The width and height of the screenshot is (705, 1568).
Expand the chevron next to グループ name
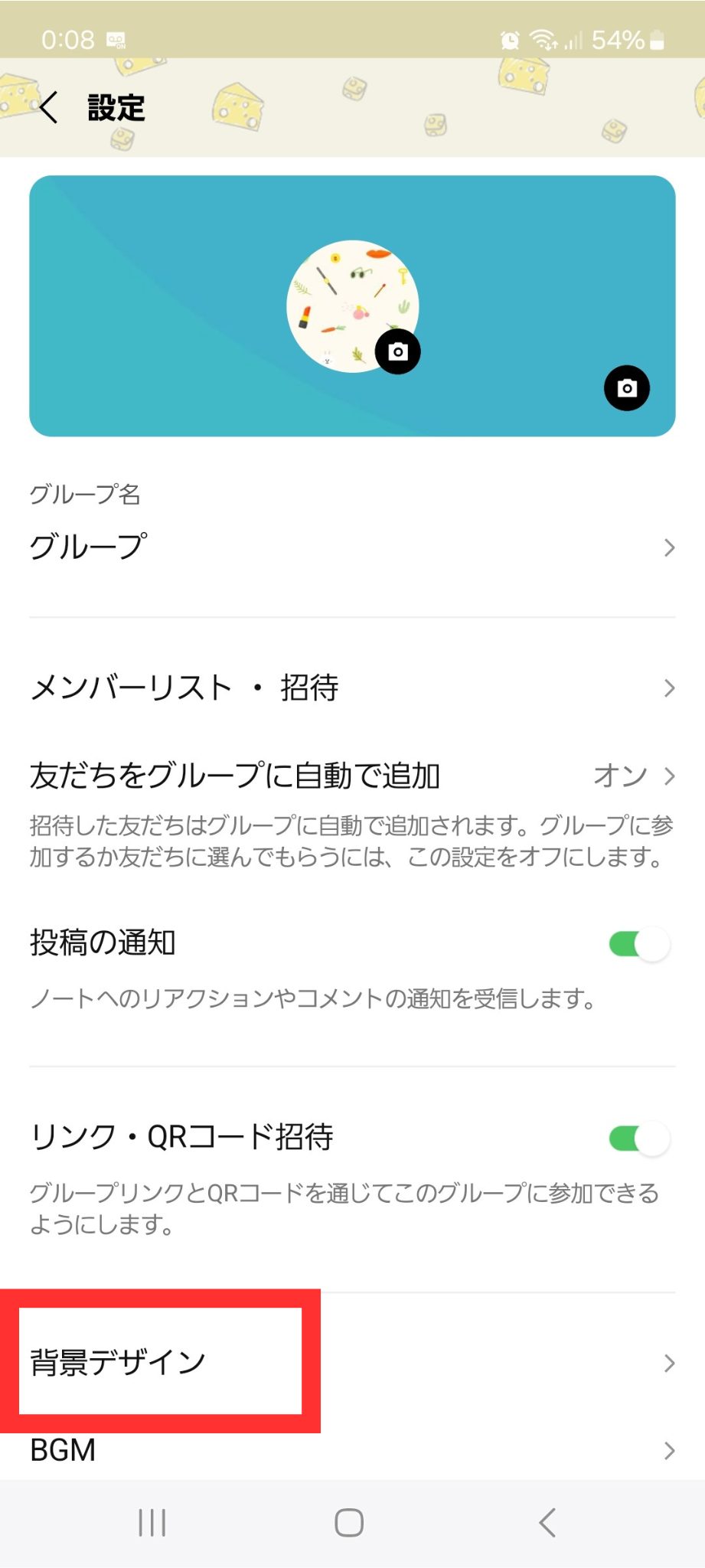click(x=670, y=547)
